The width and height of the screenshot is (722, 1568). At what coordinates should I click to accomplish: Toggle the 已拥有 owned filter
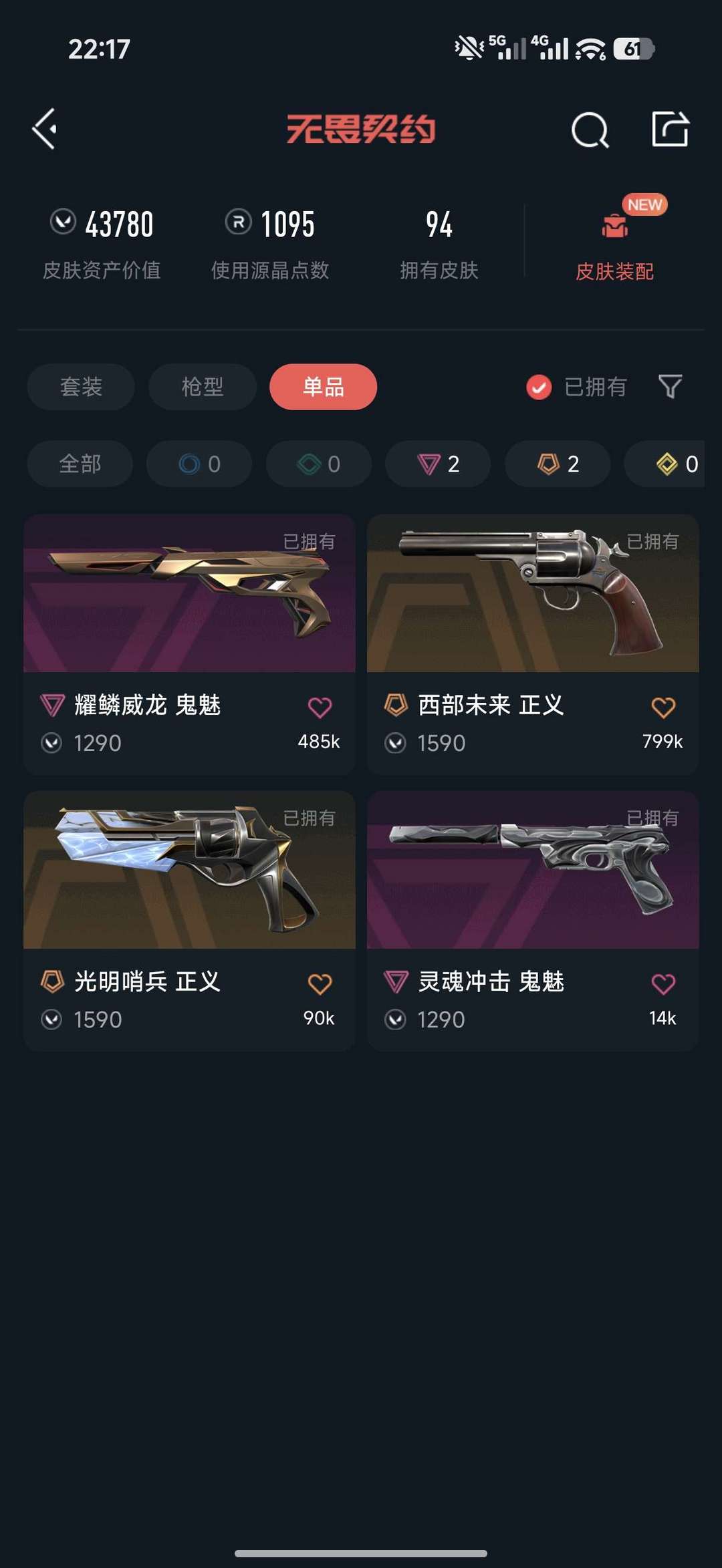576,387
